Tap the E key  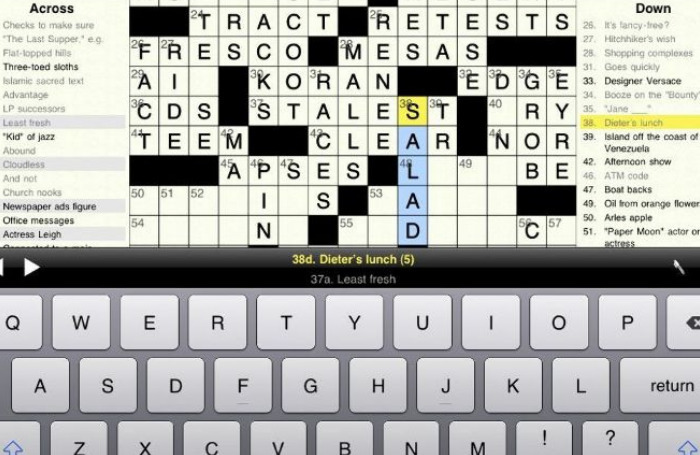pyautogui.click(x=149, y=323)
